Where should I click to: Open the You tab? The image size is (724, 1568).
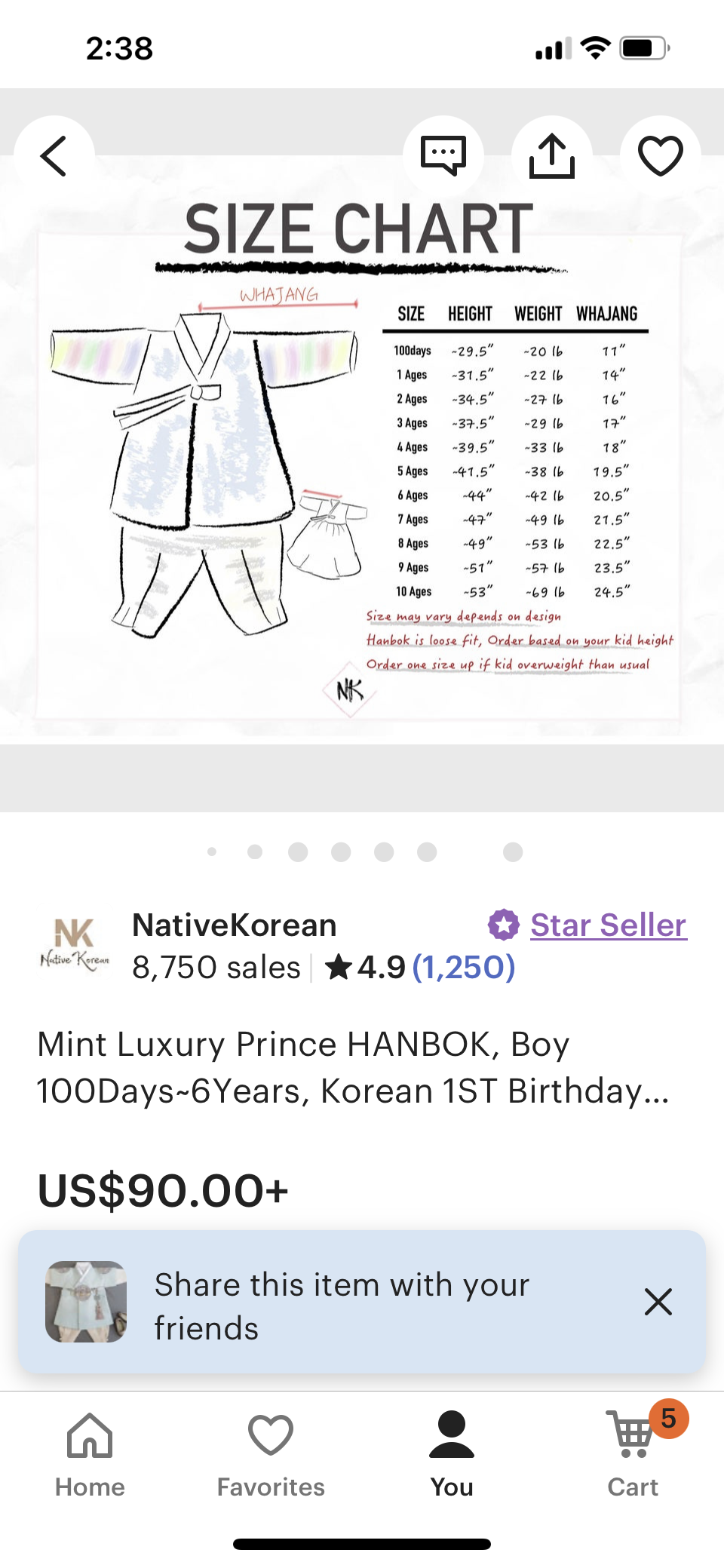pyautogui.click(x=452, y=1456)
